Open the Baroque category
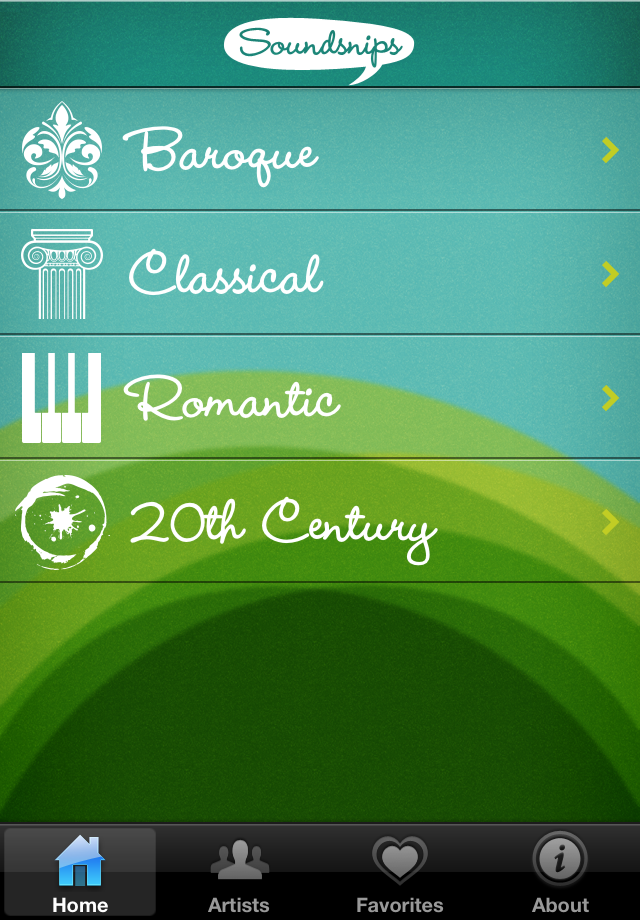Image resolution: width=640 pixels, height=920 pixels. coord(320,151)
